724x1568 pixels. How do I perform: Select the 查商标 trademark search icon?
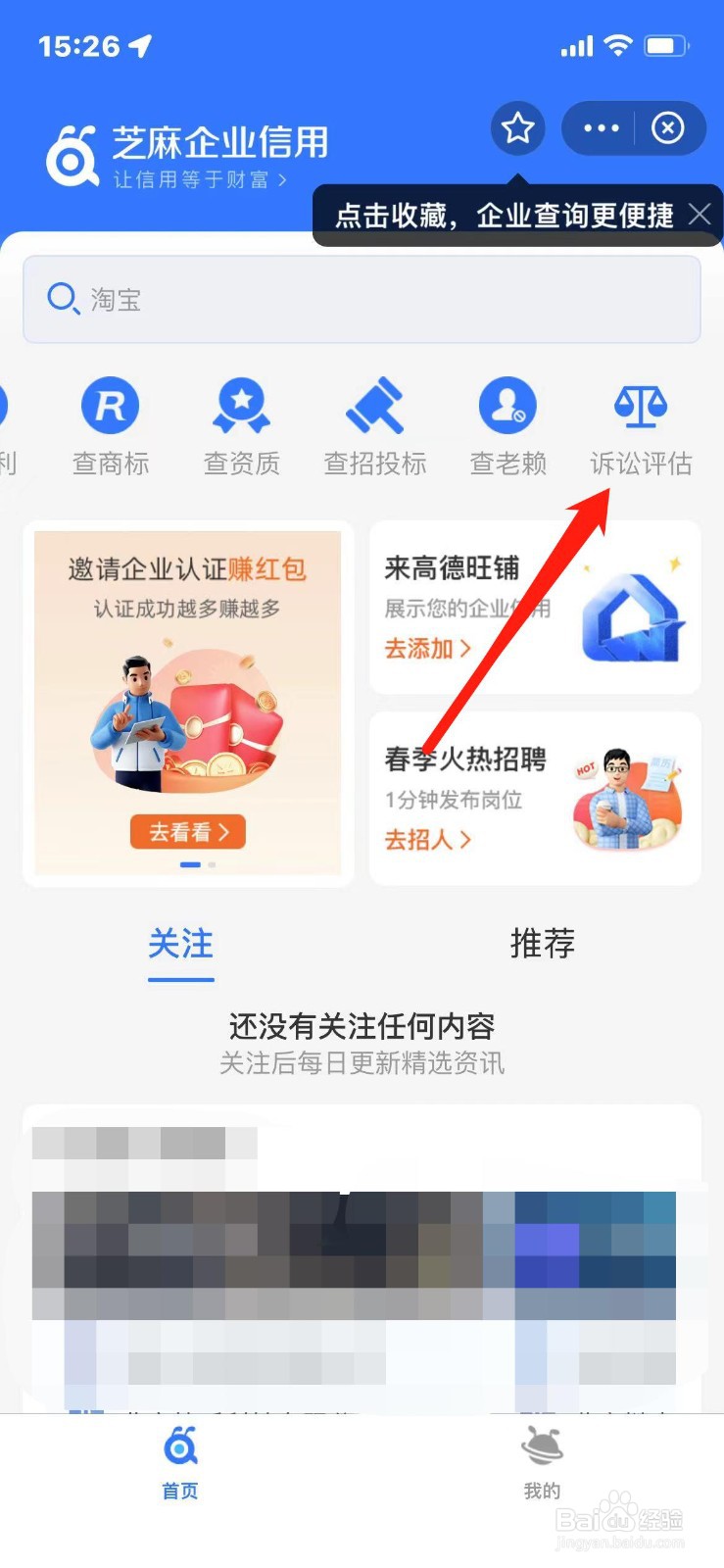[110, 406]
